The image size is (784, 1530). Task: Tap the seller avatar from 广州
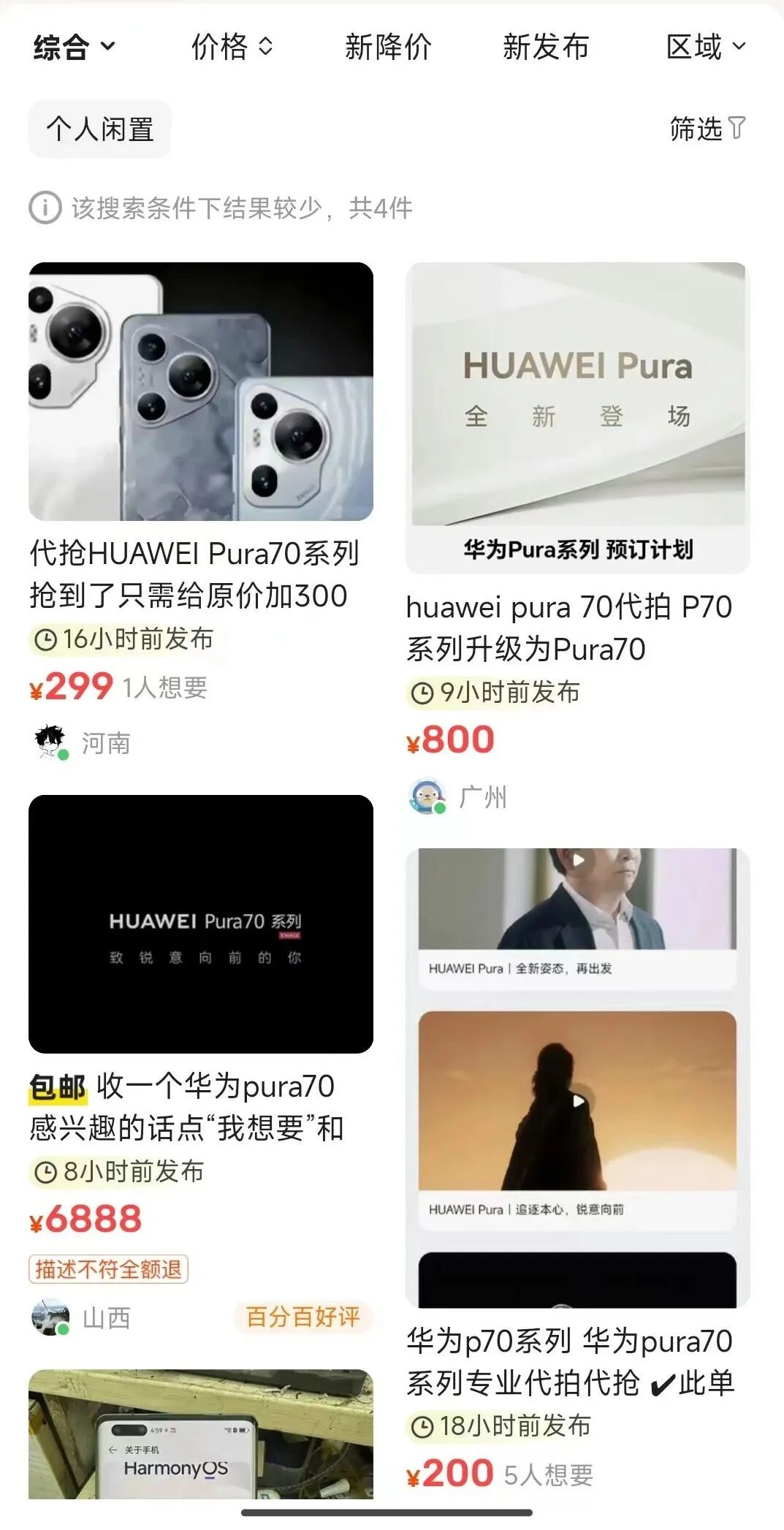click(x=427, y=796)
